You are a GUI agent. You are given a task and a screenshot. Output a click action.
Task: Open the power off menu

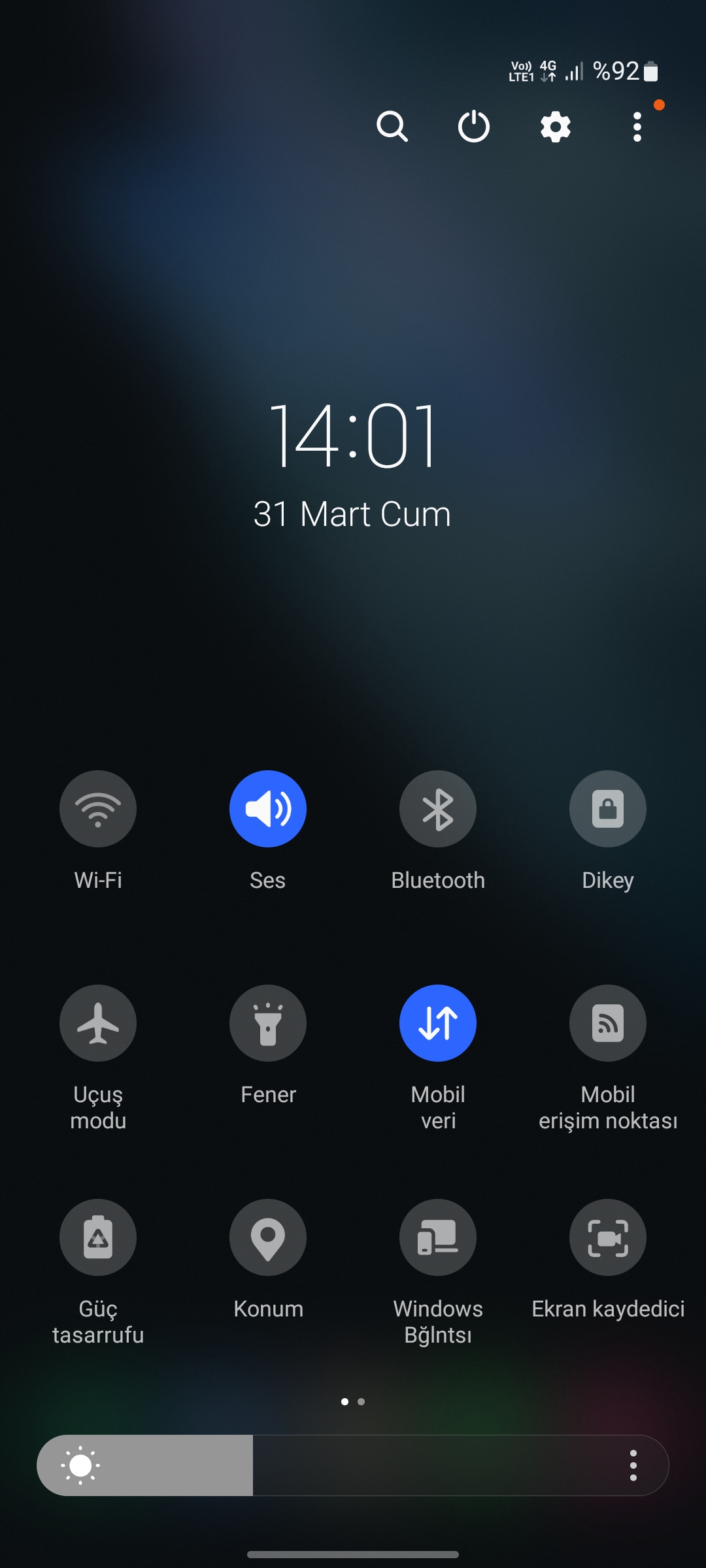point(474,127)
